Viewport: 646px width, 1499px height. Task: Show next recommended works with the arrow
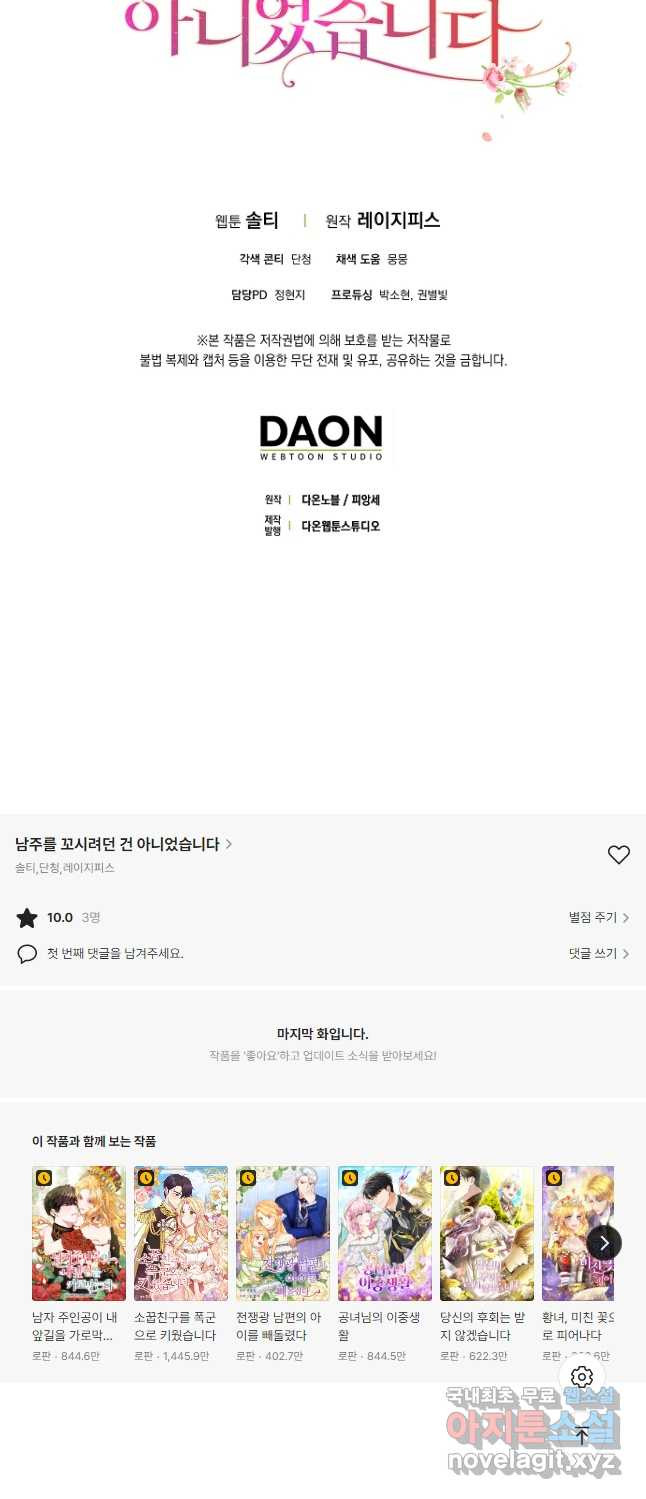[604, 1243]
